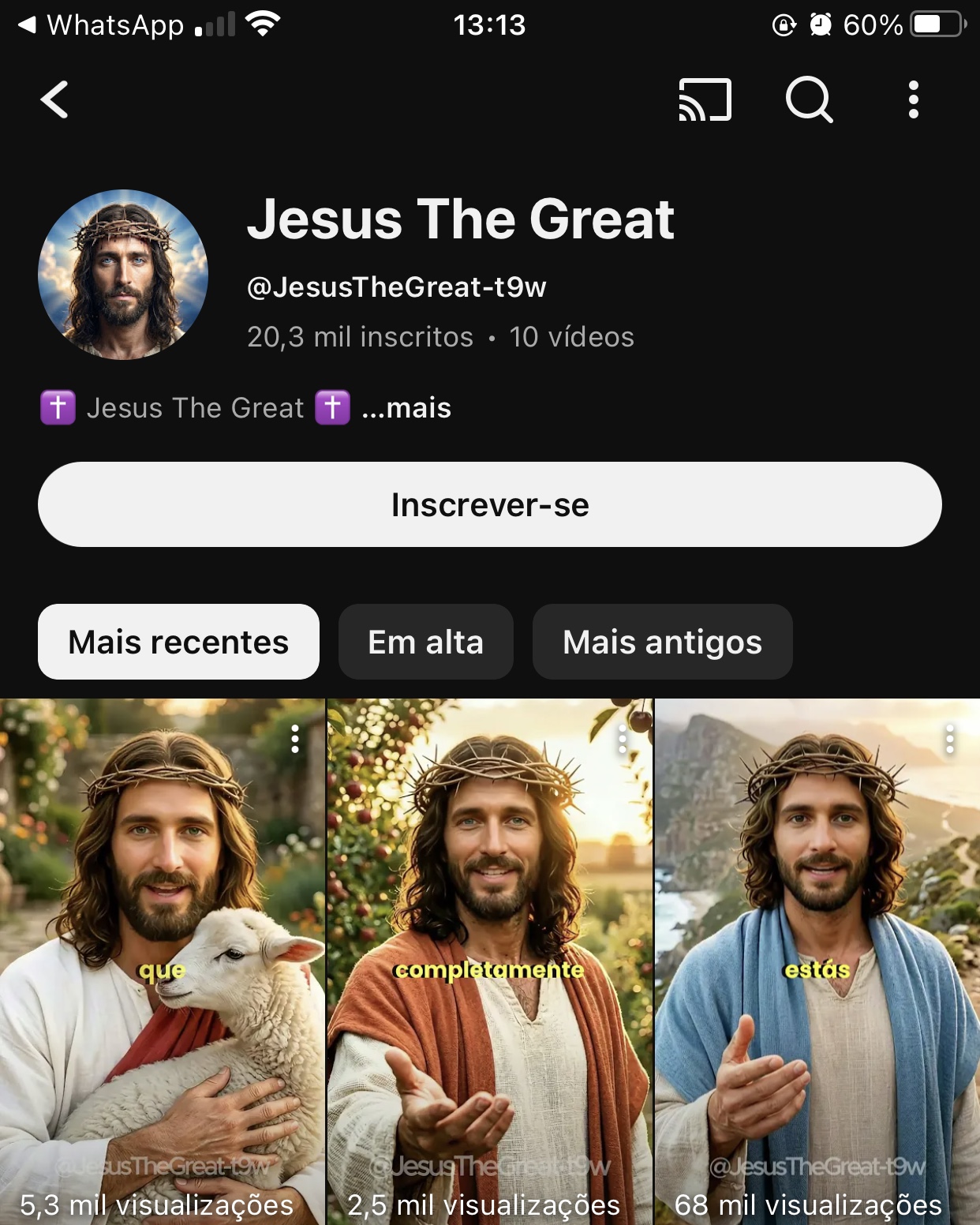Switch to the Em alta filter
Screen dimensions: 980x1225
[425, 642]
